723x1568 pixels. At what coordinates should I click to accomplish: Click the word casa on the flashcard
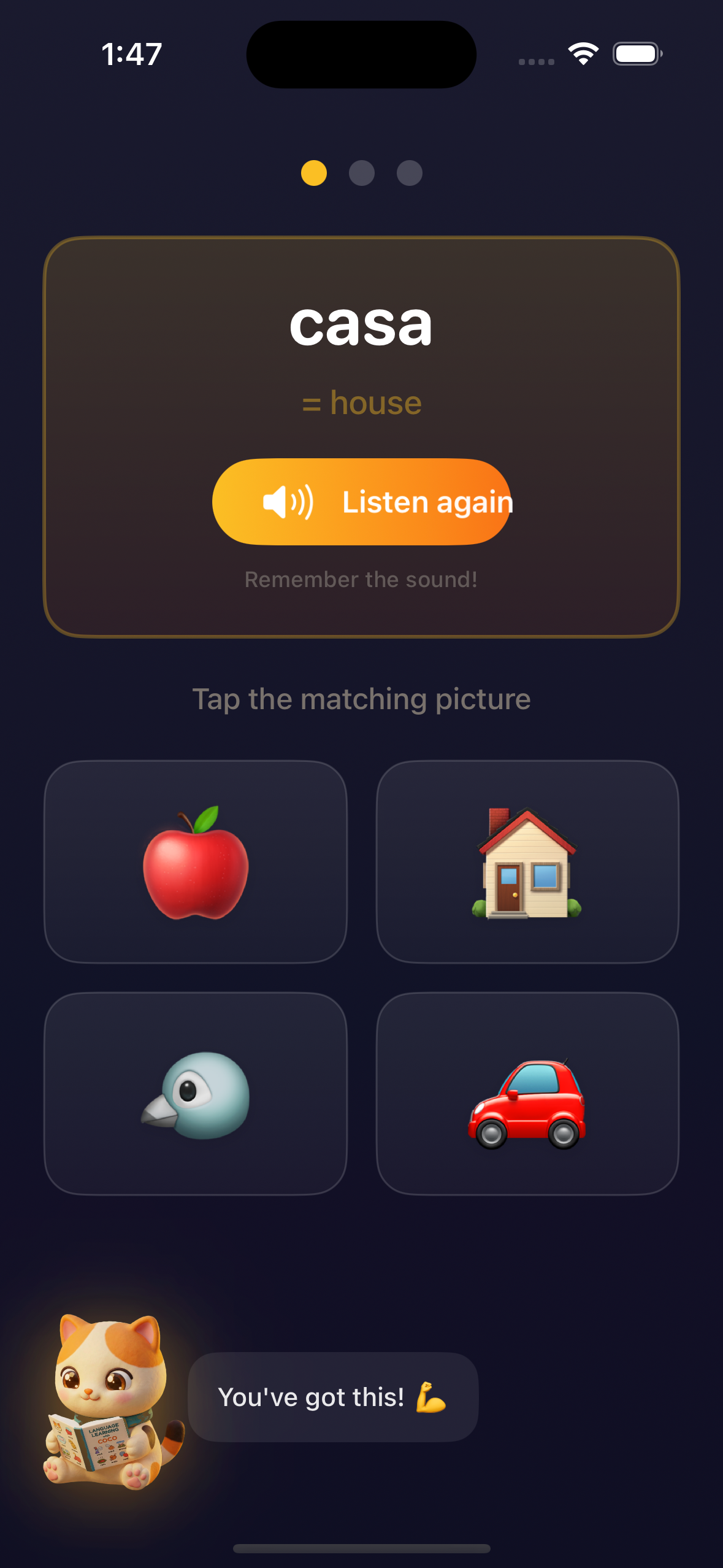(x=361, y=326)
